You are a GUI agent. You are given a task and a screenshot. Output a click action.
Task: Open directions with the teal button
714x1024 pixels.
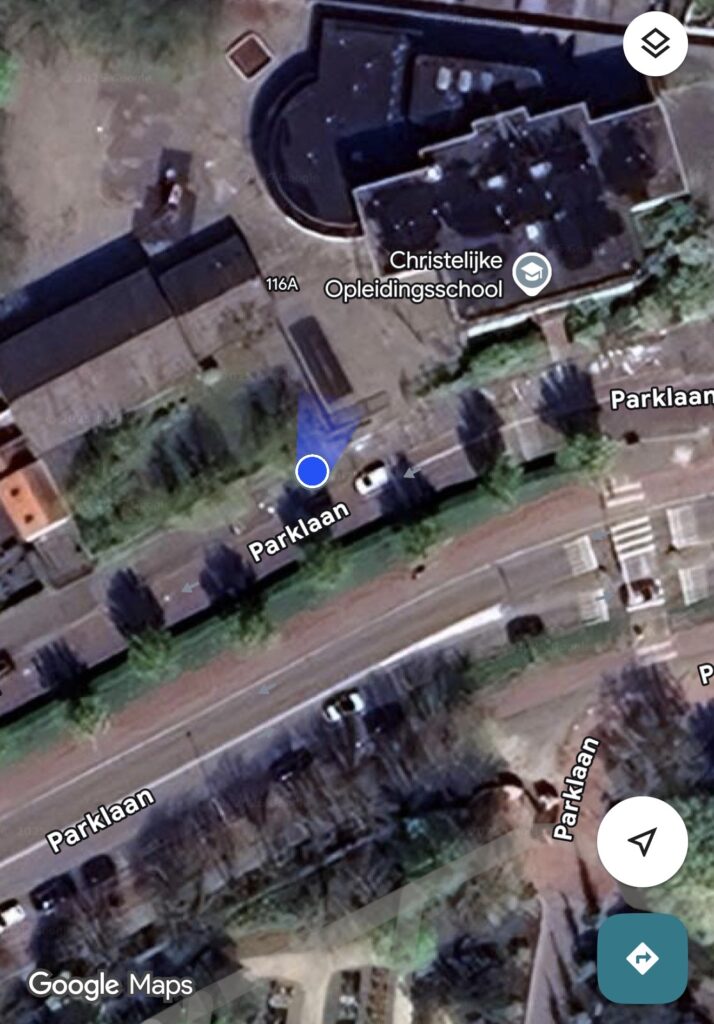click(642, 958)
